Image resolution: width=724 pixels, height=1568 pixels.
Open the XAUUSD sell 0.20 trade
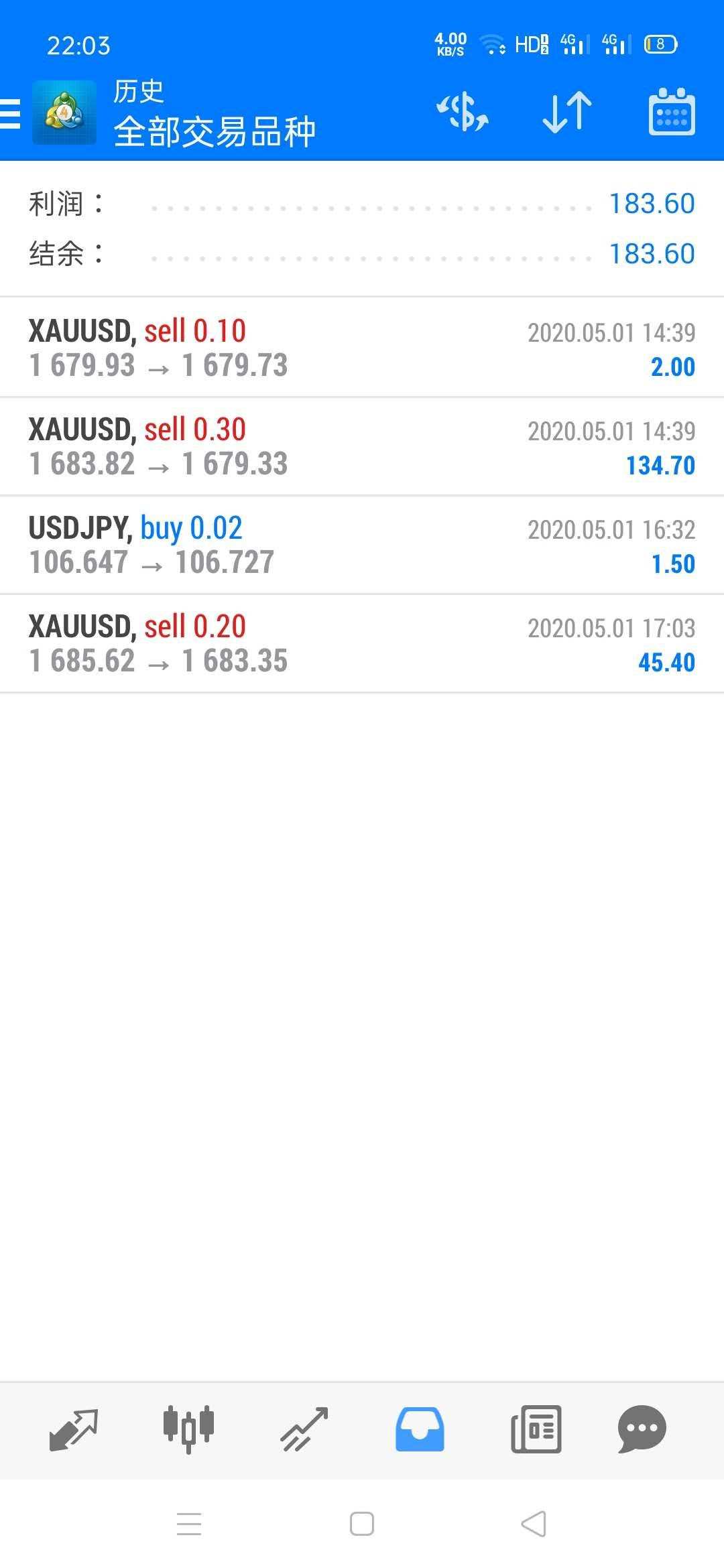[362, 643]
